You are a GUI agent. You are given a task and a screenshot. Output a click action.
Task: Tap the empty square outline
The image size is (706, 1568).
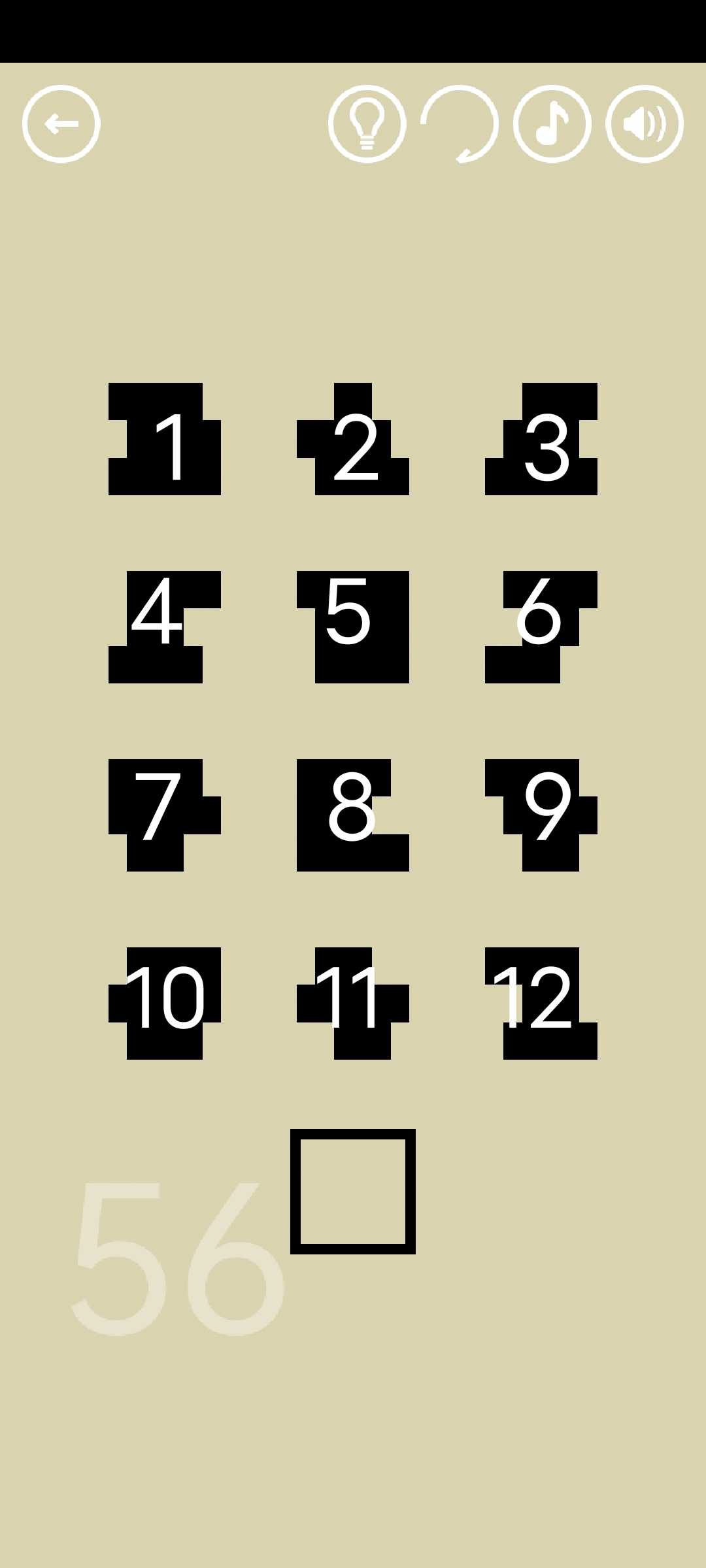point(353,1192)
